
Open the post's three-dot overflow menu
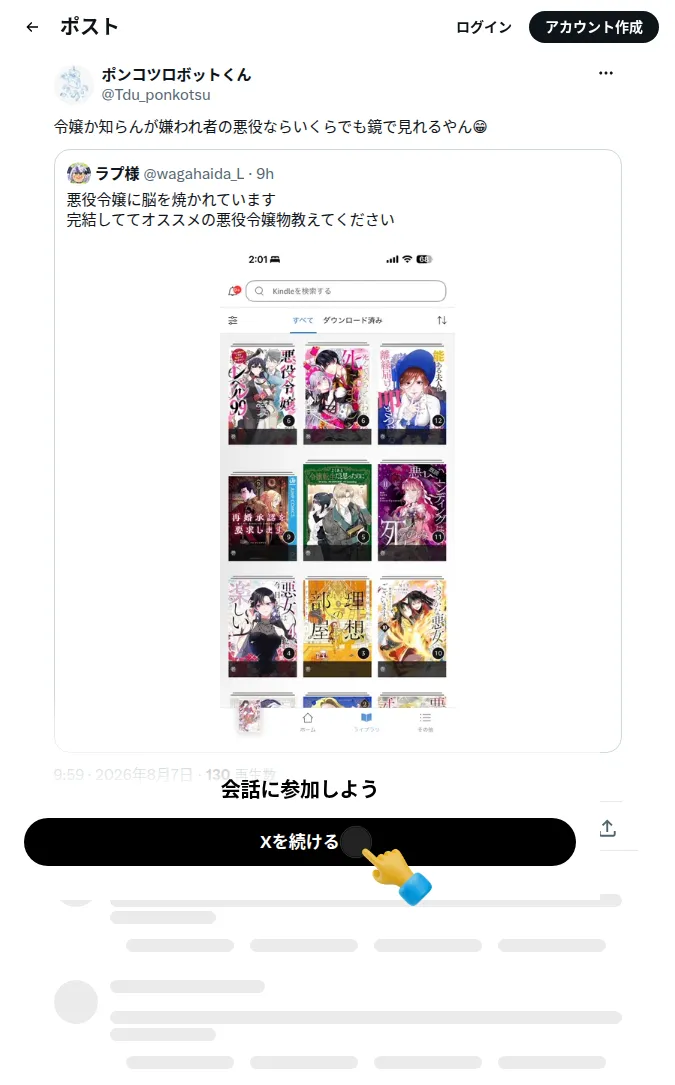click(606, 73)
